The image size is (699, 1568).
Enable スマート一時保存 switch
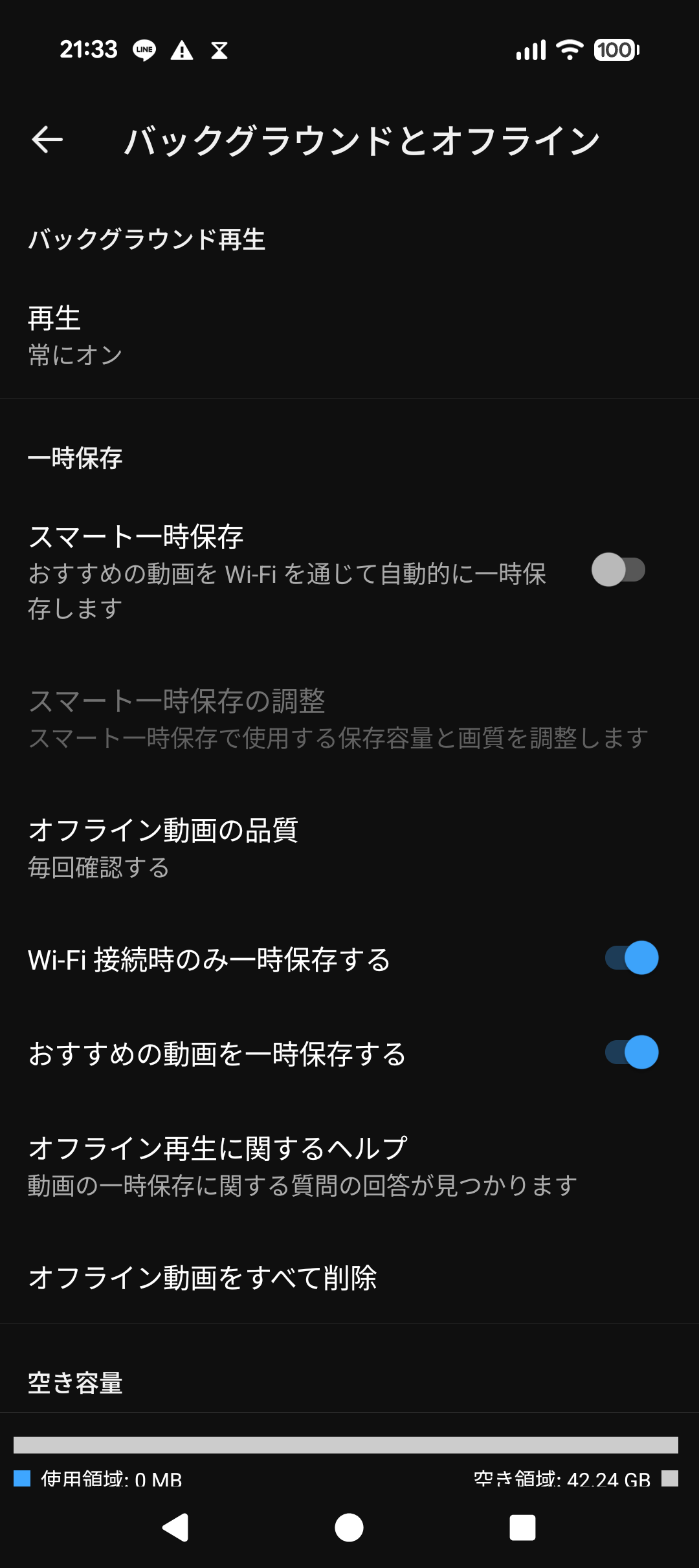(618, 570)
